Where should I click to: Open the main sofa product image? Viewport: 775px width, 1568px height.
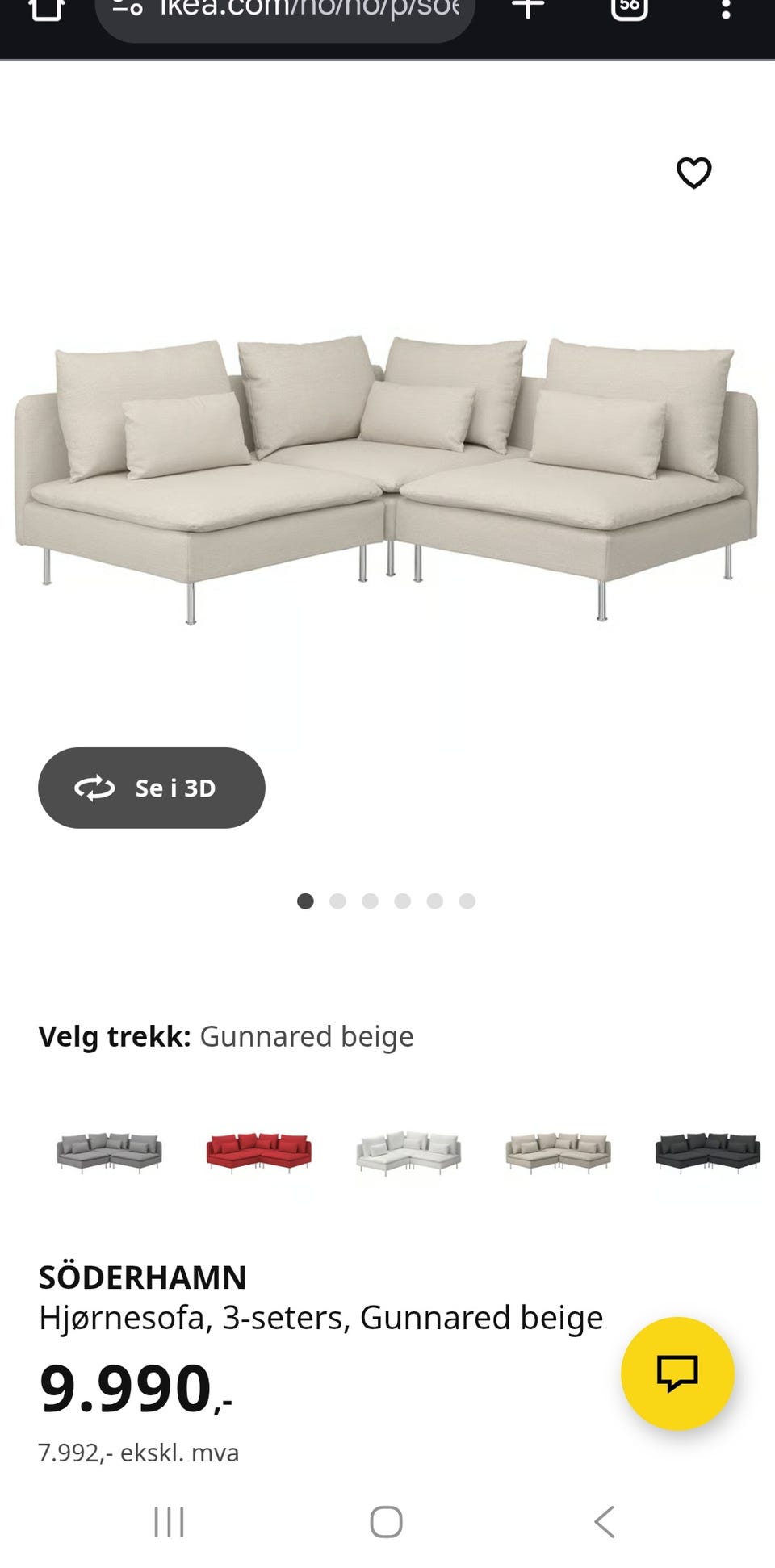(x=386, y=476)
